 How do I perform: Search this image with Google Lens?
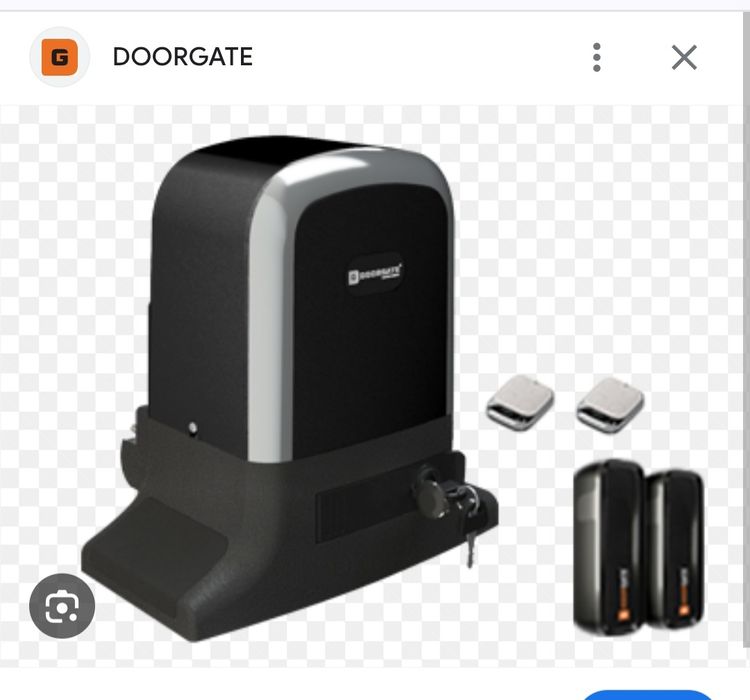[x=62, y=605]
